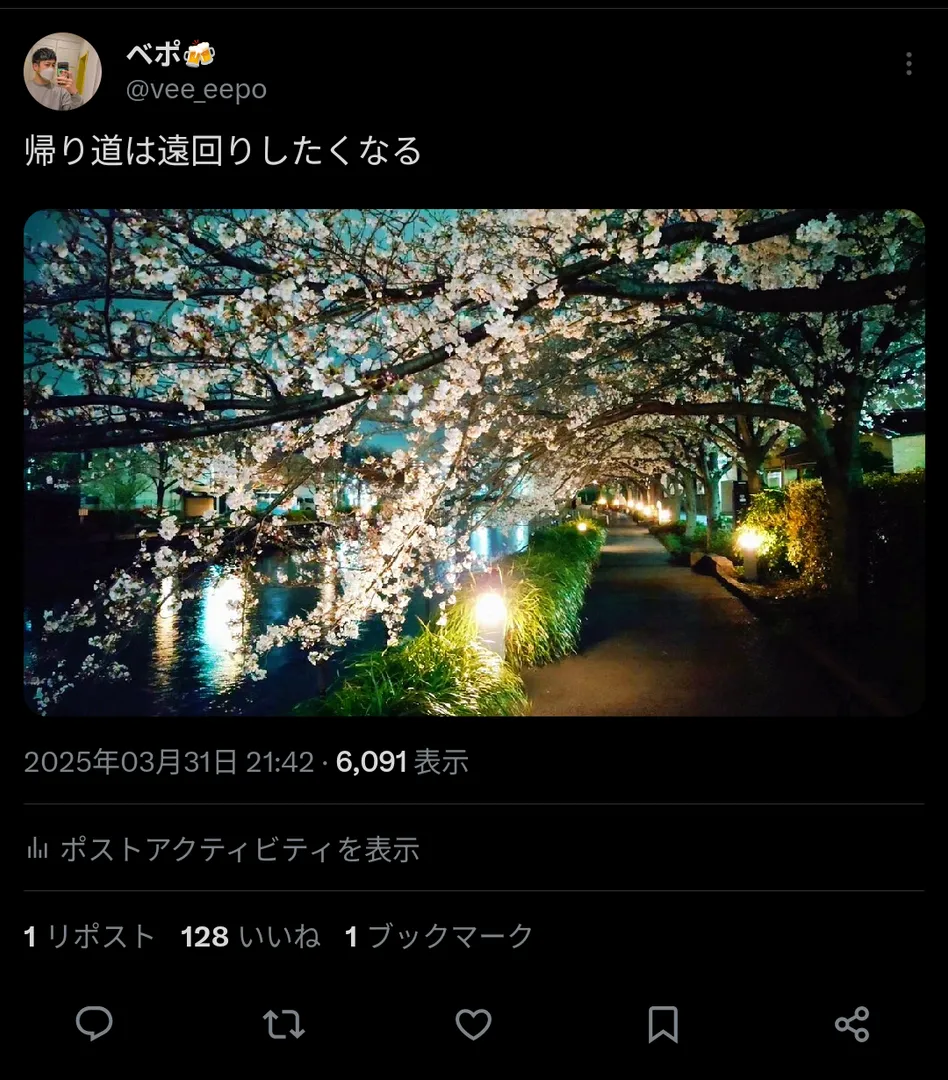Repost this post
Image resolution: width=948 pixels, height=1080 pixels.
click(x=283, y=1023)
